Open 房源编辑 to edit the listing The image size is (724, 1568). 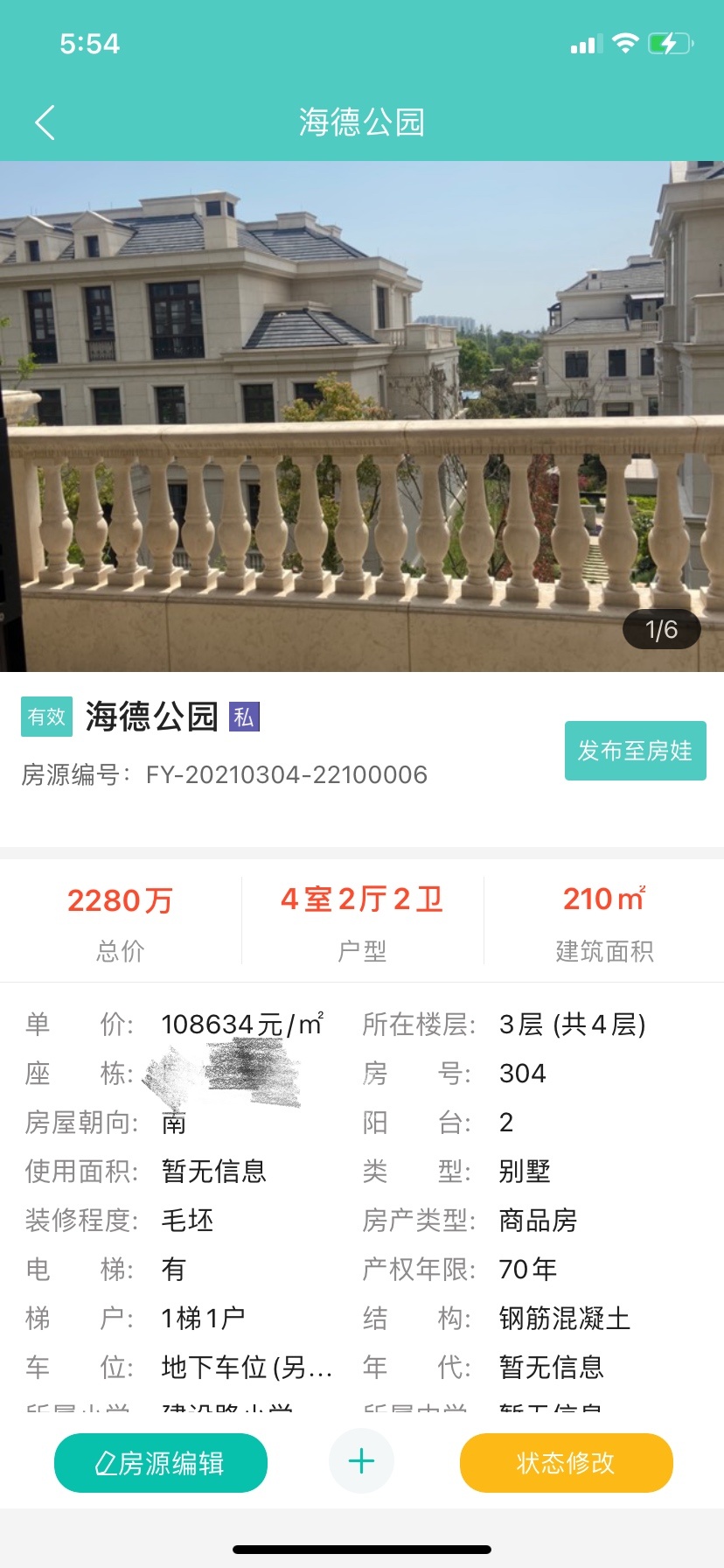tap(161, 1463)
